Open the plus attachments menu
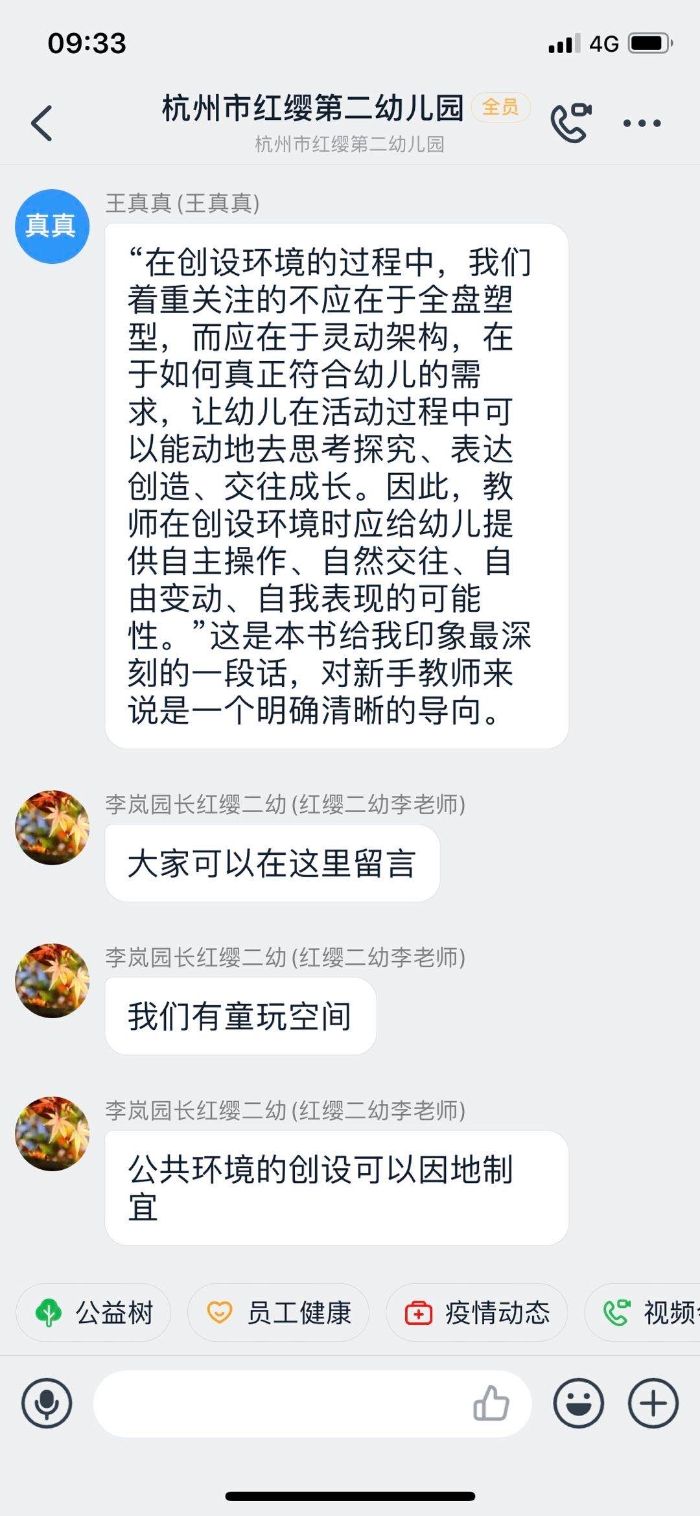 pos(653,1403)
